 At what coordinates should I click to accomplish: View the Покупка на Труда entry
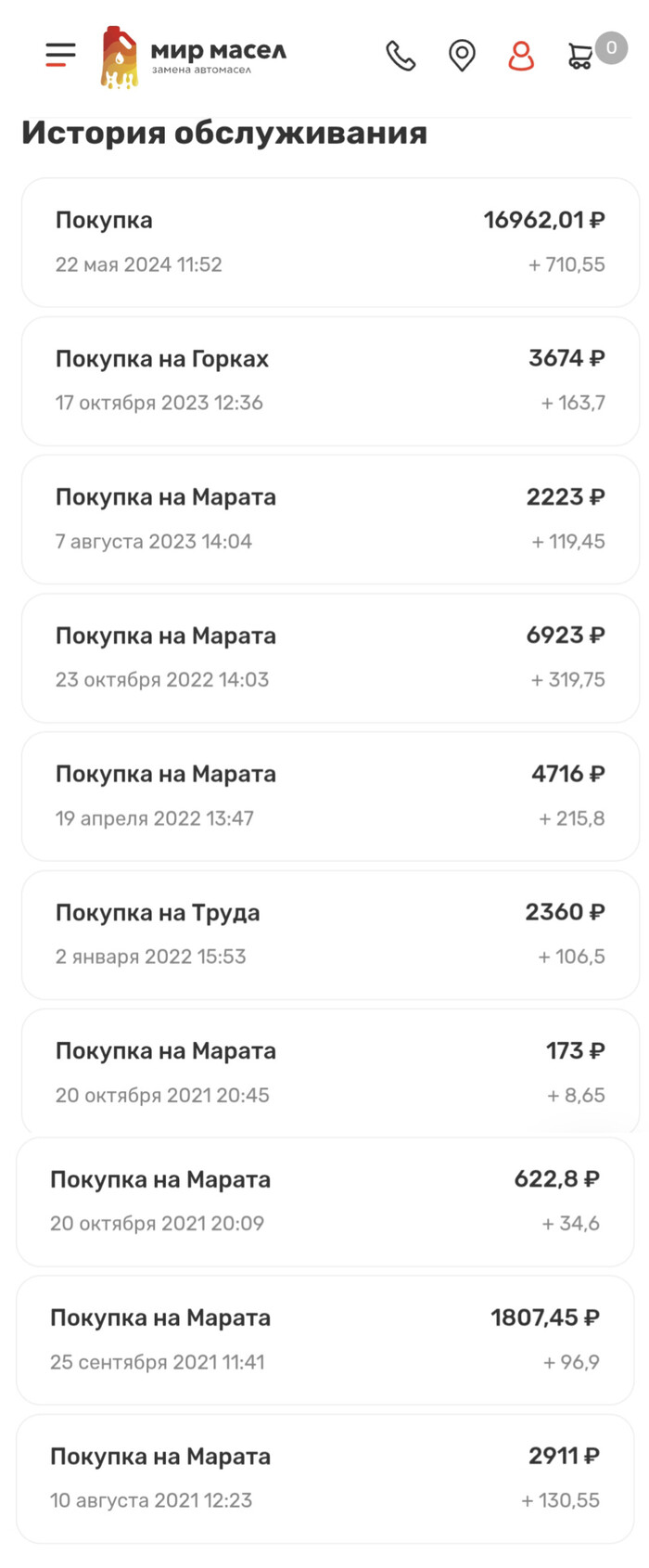329,933
